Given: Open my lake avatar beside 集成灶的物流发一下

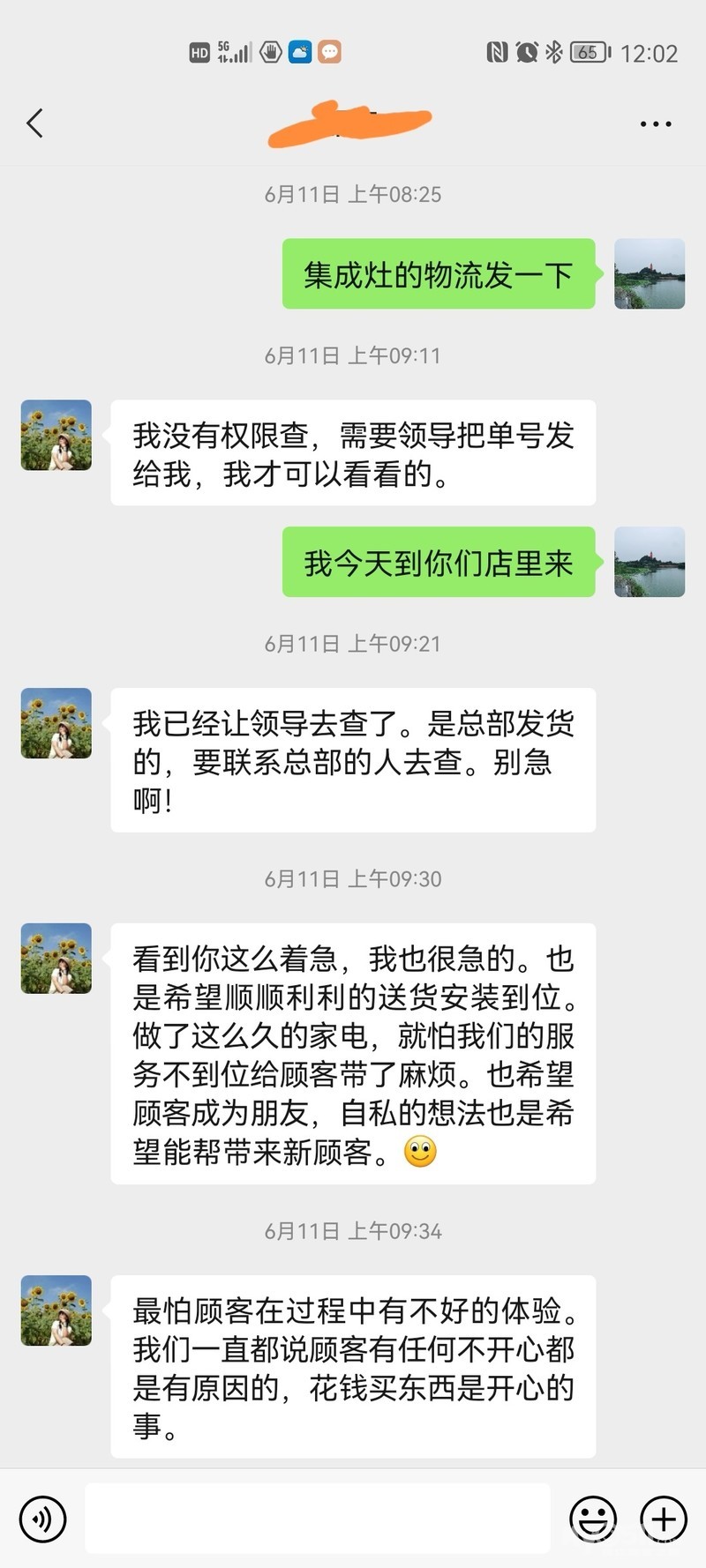Looking at the screenshot, I should 650,273.
